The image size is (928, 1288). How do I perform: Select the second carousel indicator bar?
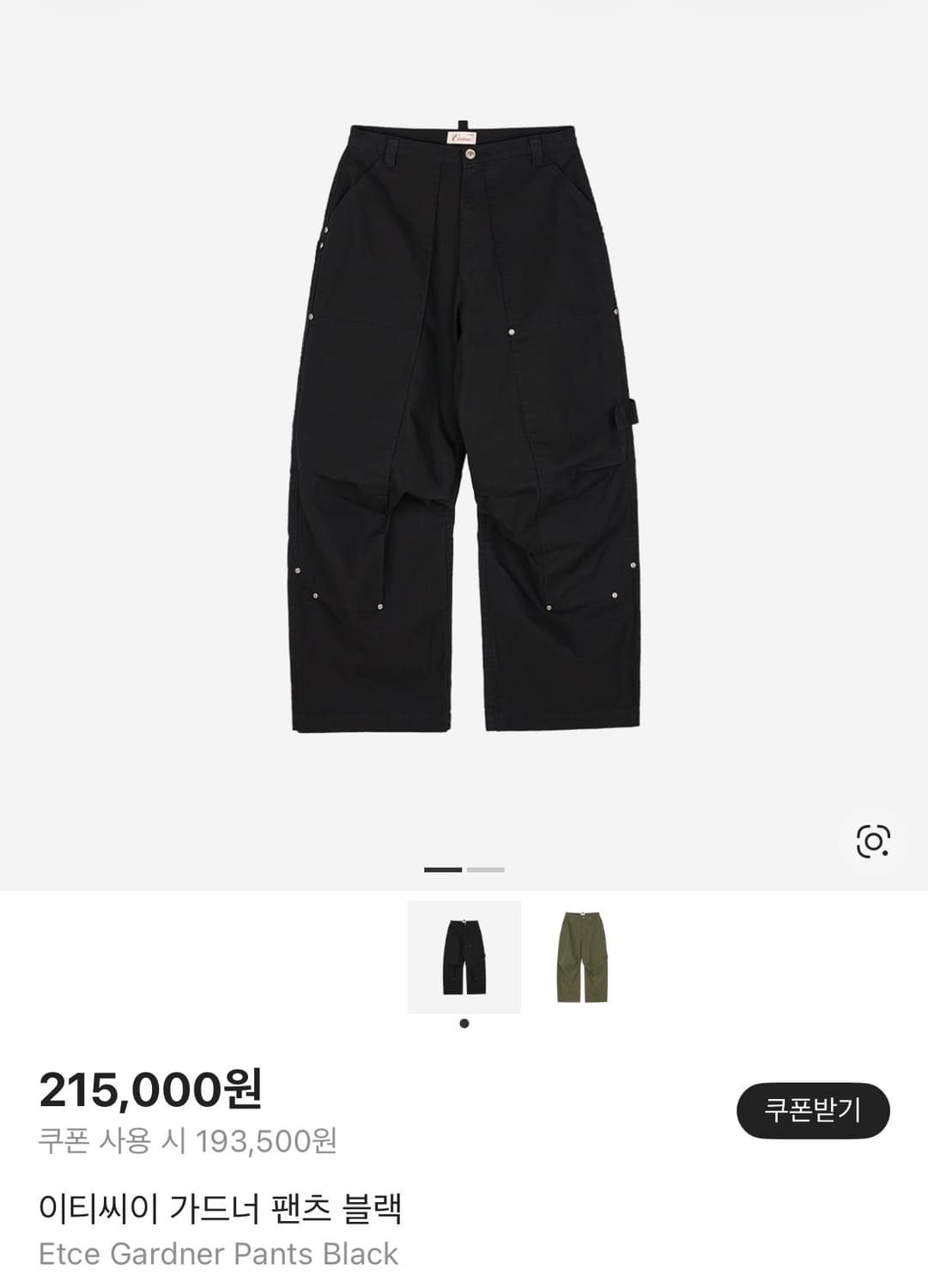tap(484, 871)
